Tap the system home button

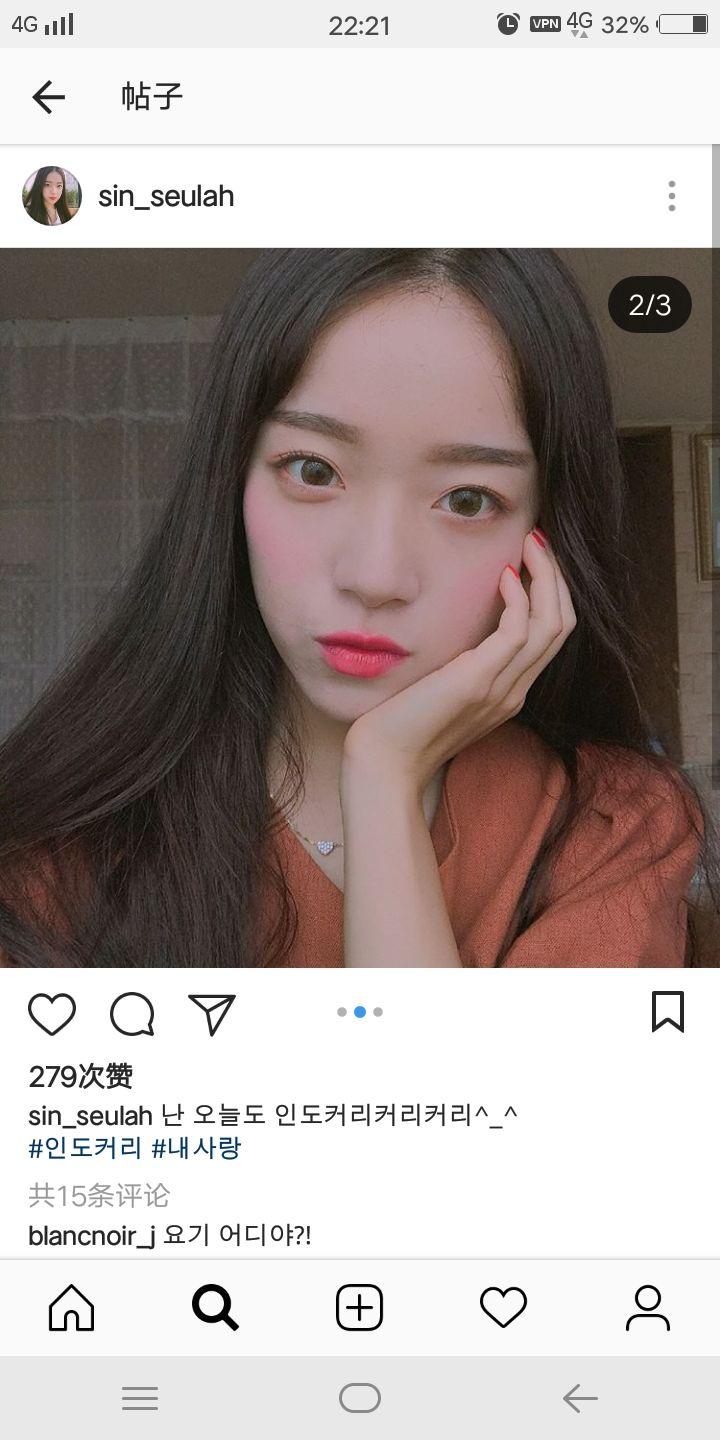click(360, 1398)
